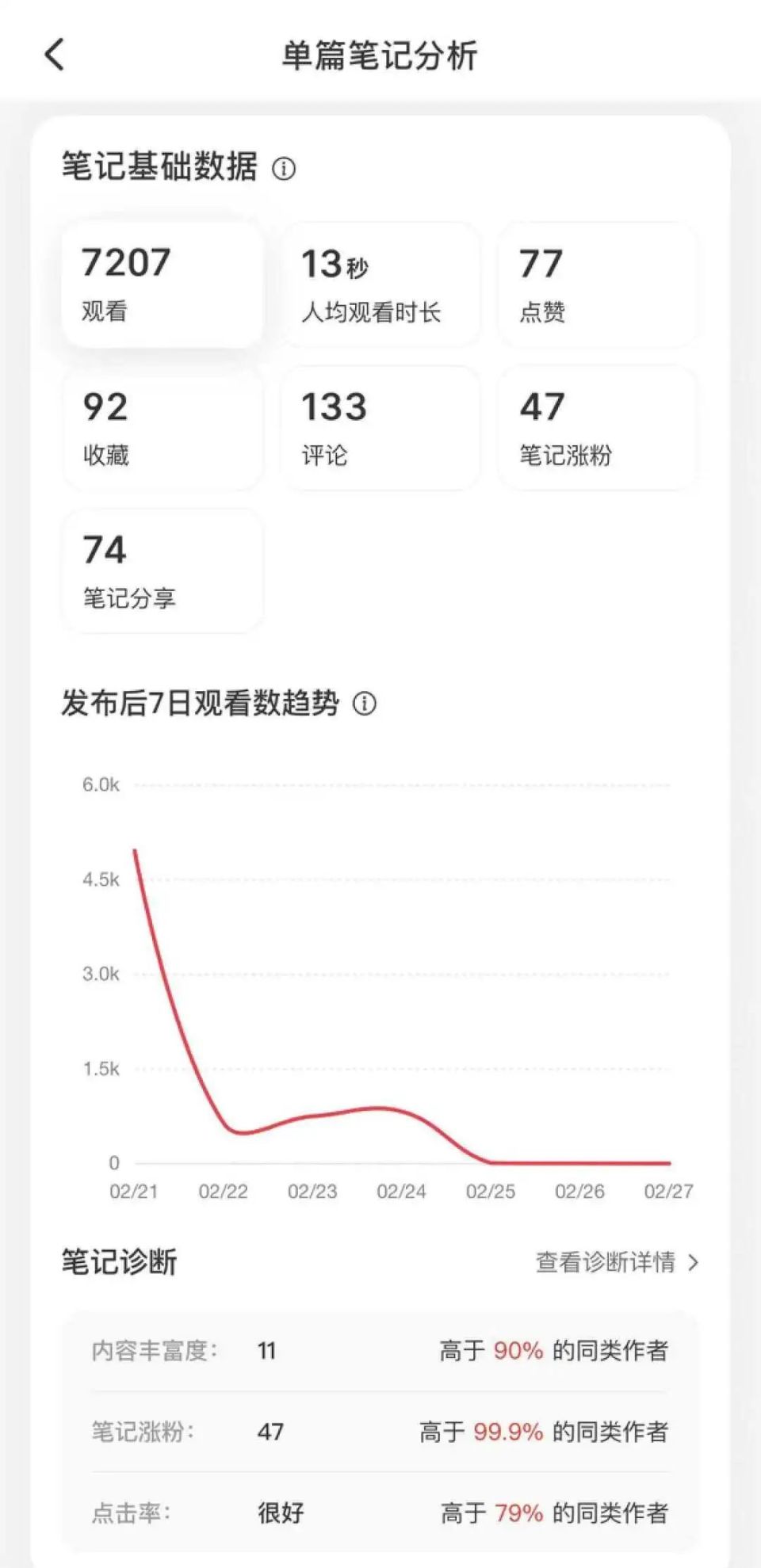The width and height of the screenshot is (761, 1568).
Task: Open the info tooltip beside 笔记基础数据
Action: [x=283, y=169]
